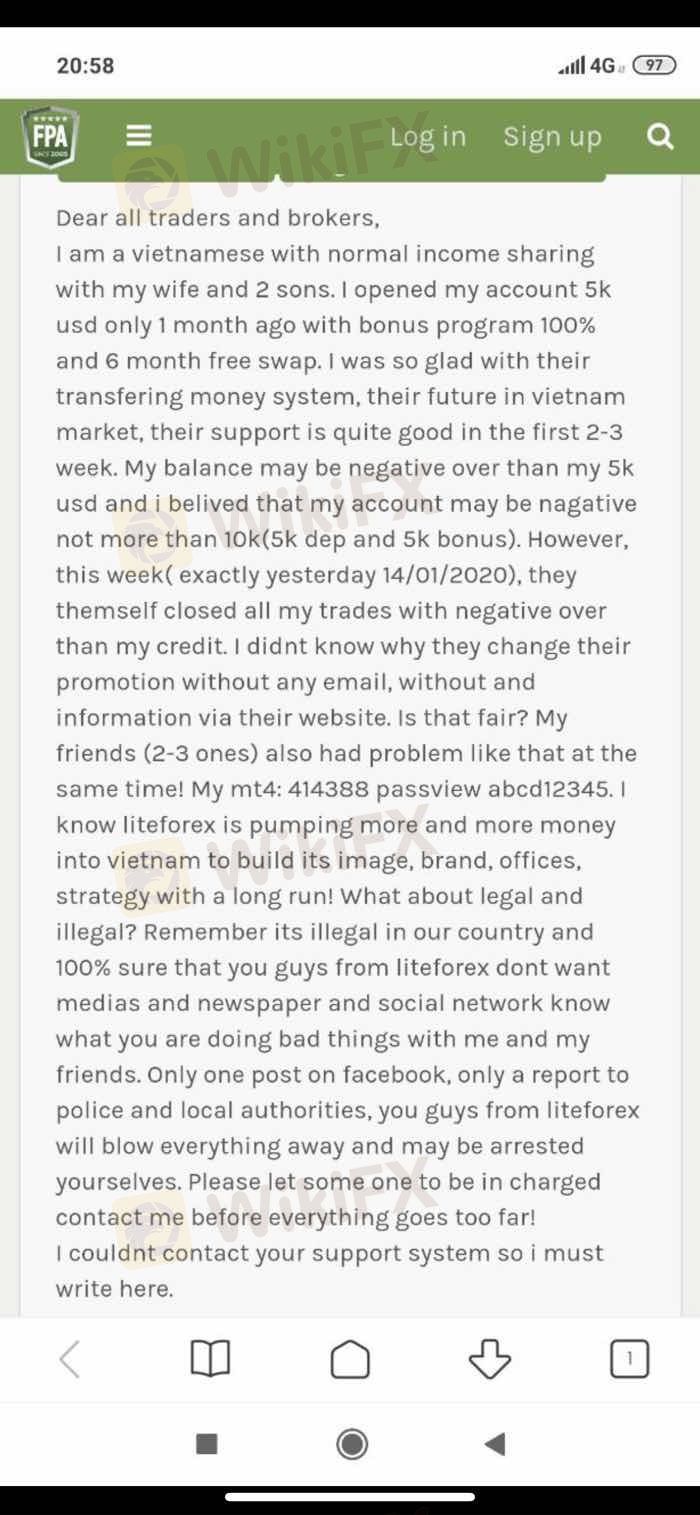700x1515 pixels.
Task: Go back in the browser
Action: click(70, 1359)
